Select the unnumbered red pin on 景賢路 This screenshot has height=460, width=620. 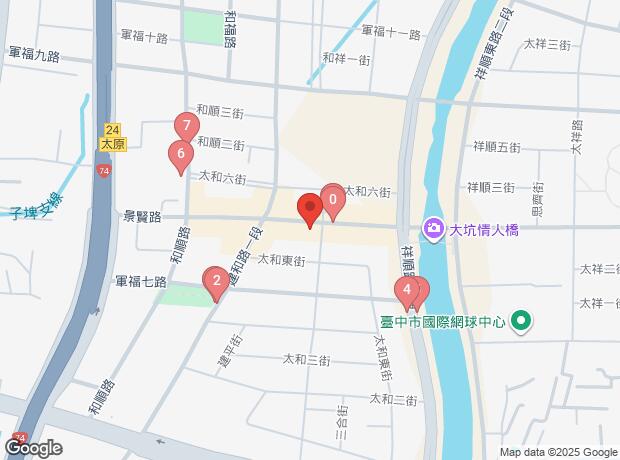coord(309,209)
